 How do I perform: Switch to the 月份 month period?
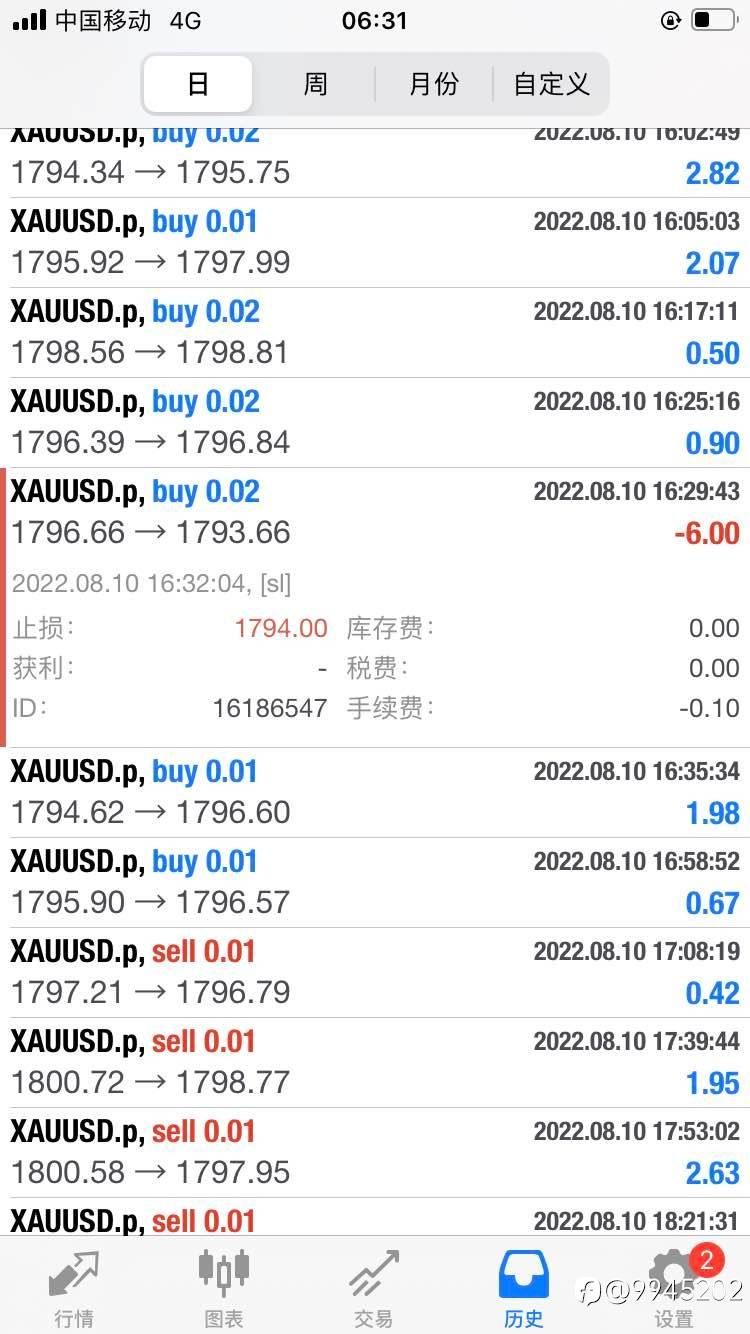tap(433, 84)
